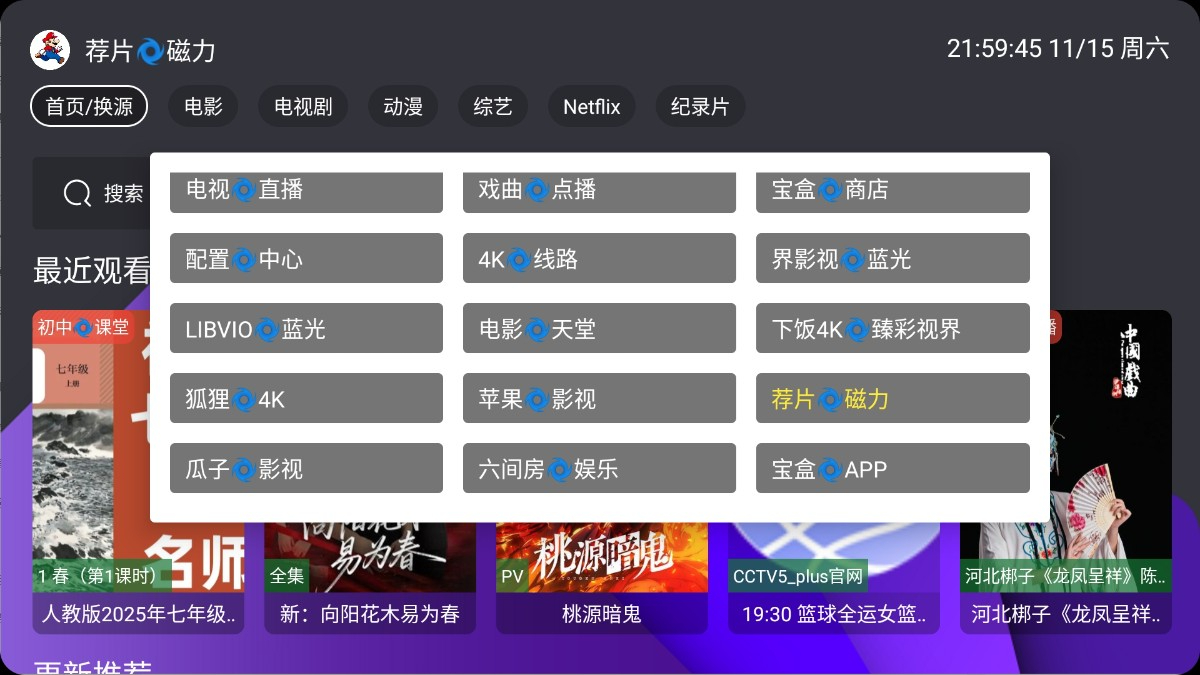The image size is (1200, 675).
Task: Select 宝盒APP option
Action: tap(892, 469)
